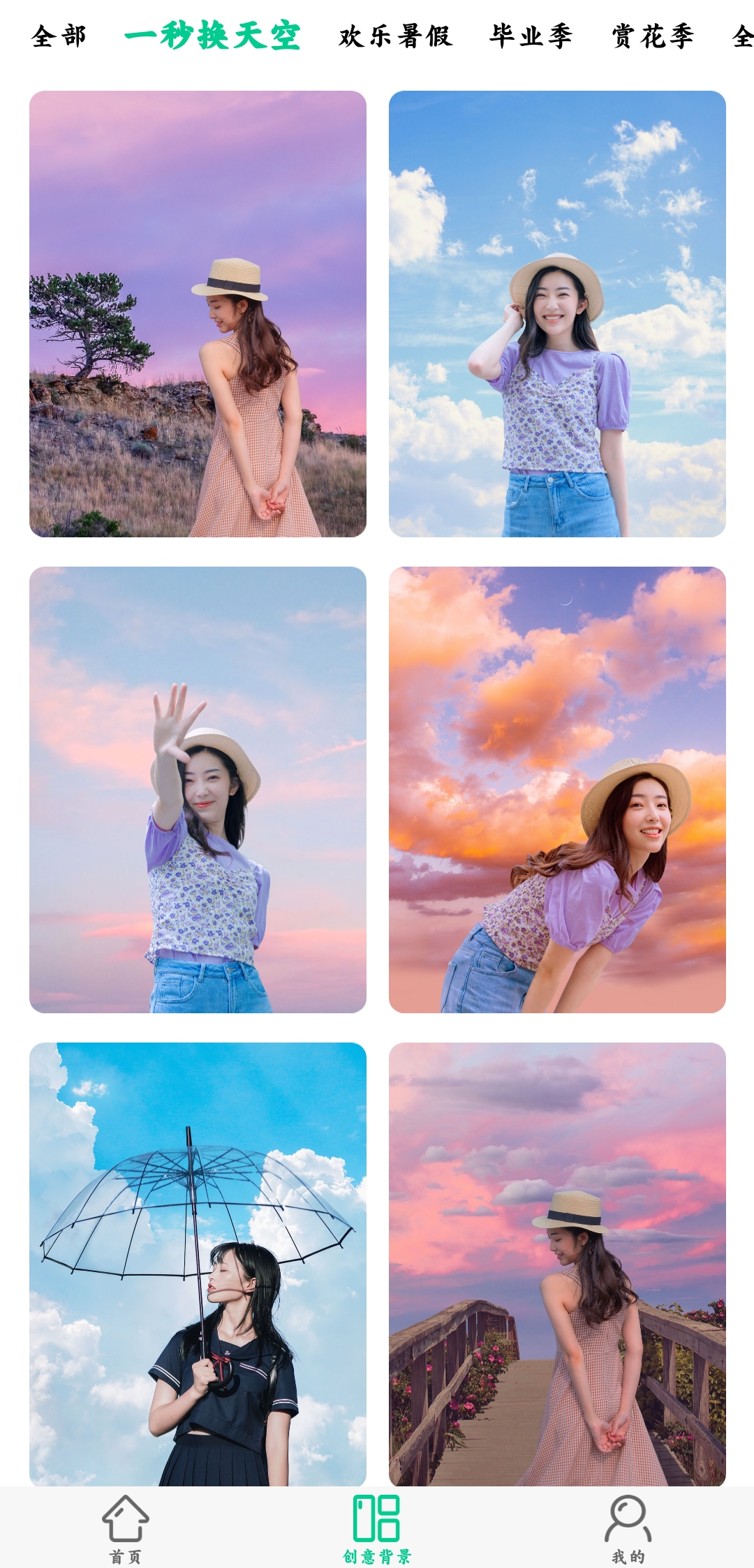Tap the 创意背景 bottom tab
Viewport: 754px width, 1568px height.
tap(377, 1528)
